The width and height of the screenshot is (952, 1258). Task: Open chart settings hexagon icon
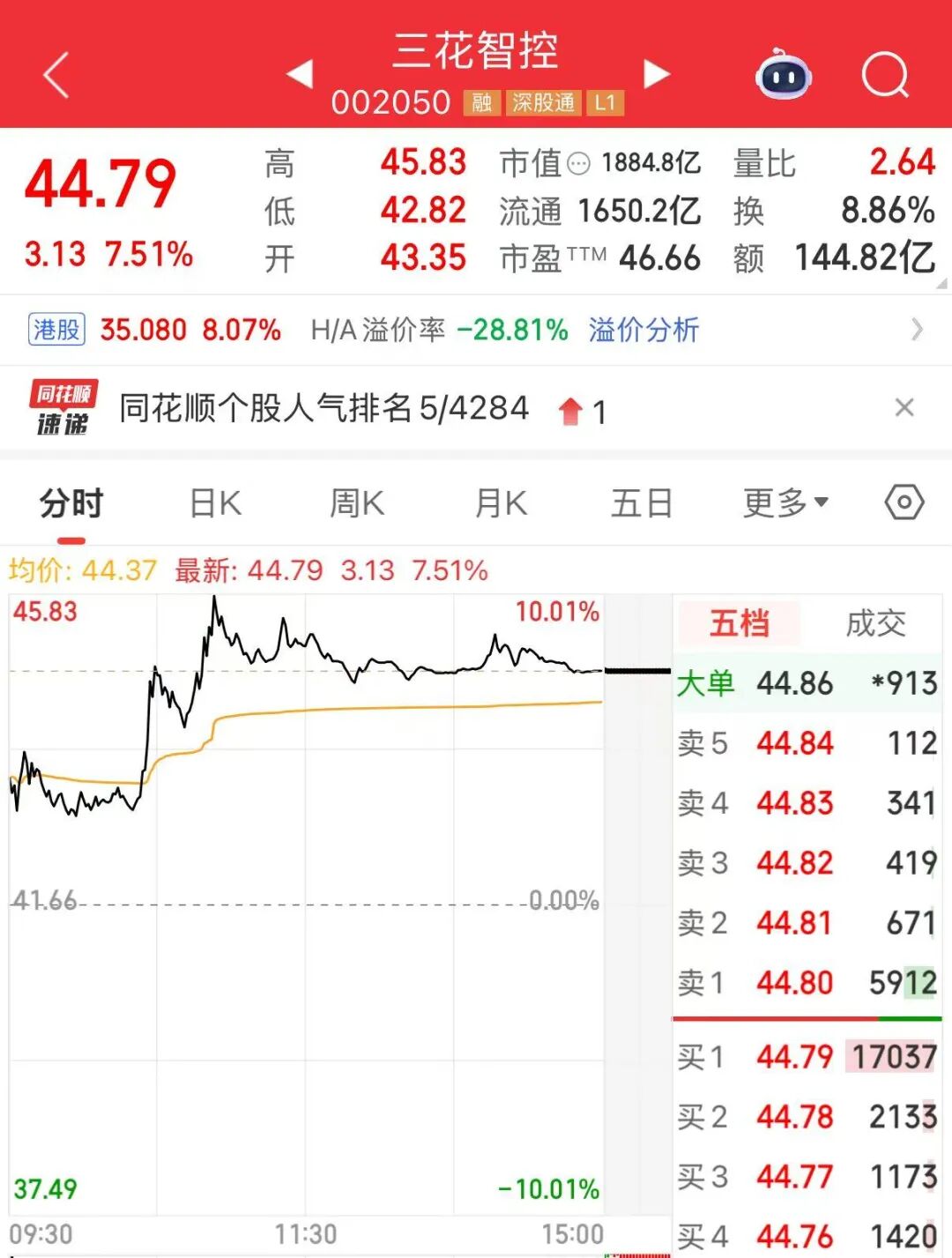904,503
